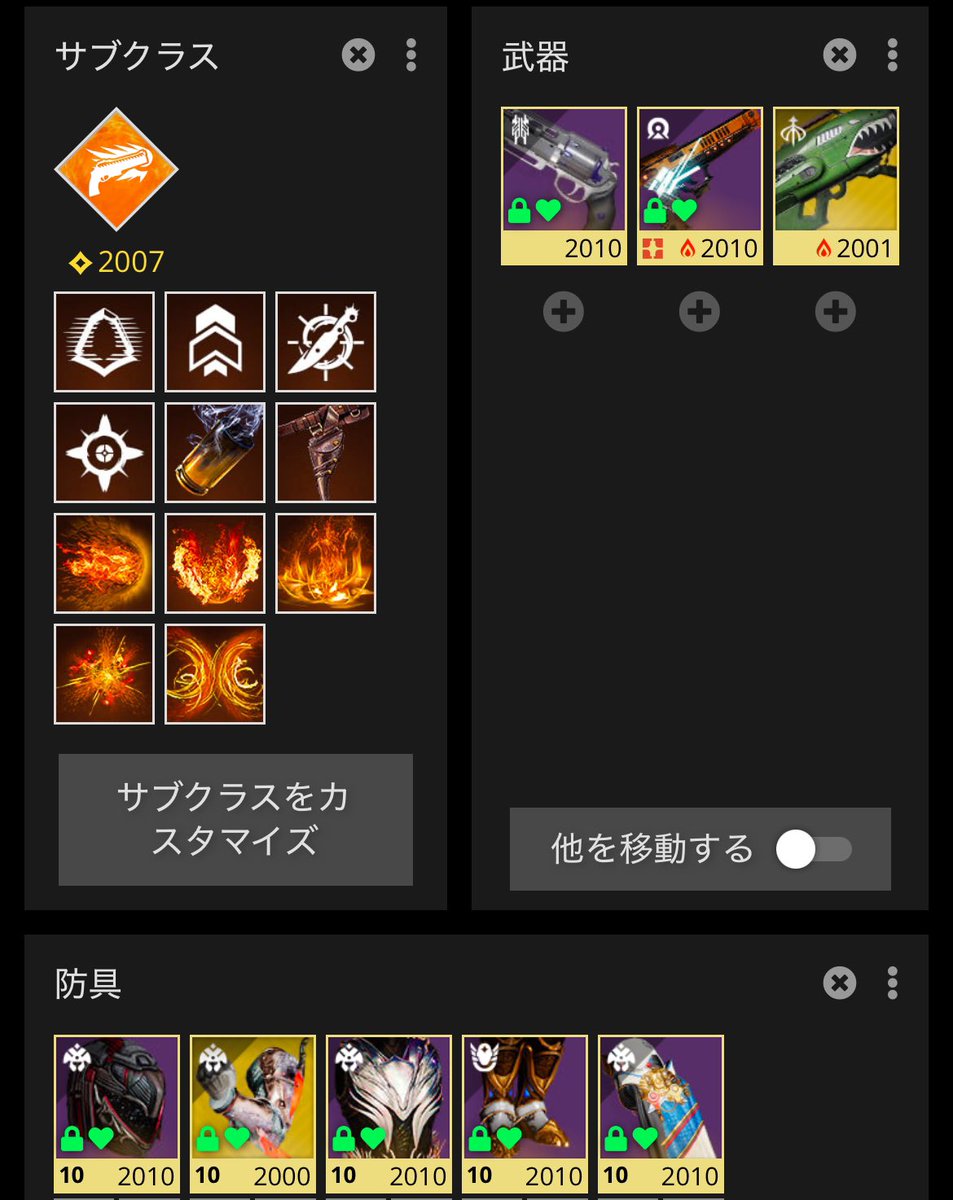
Task: Select the exotic gauntlets rated 2000
Action: [x=253, y=1112]
